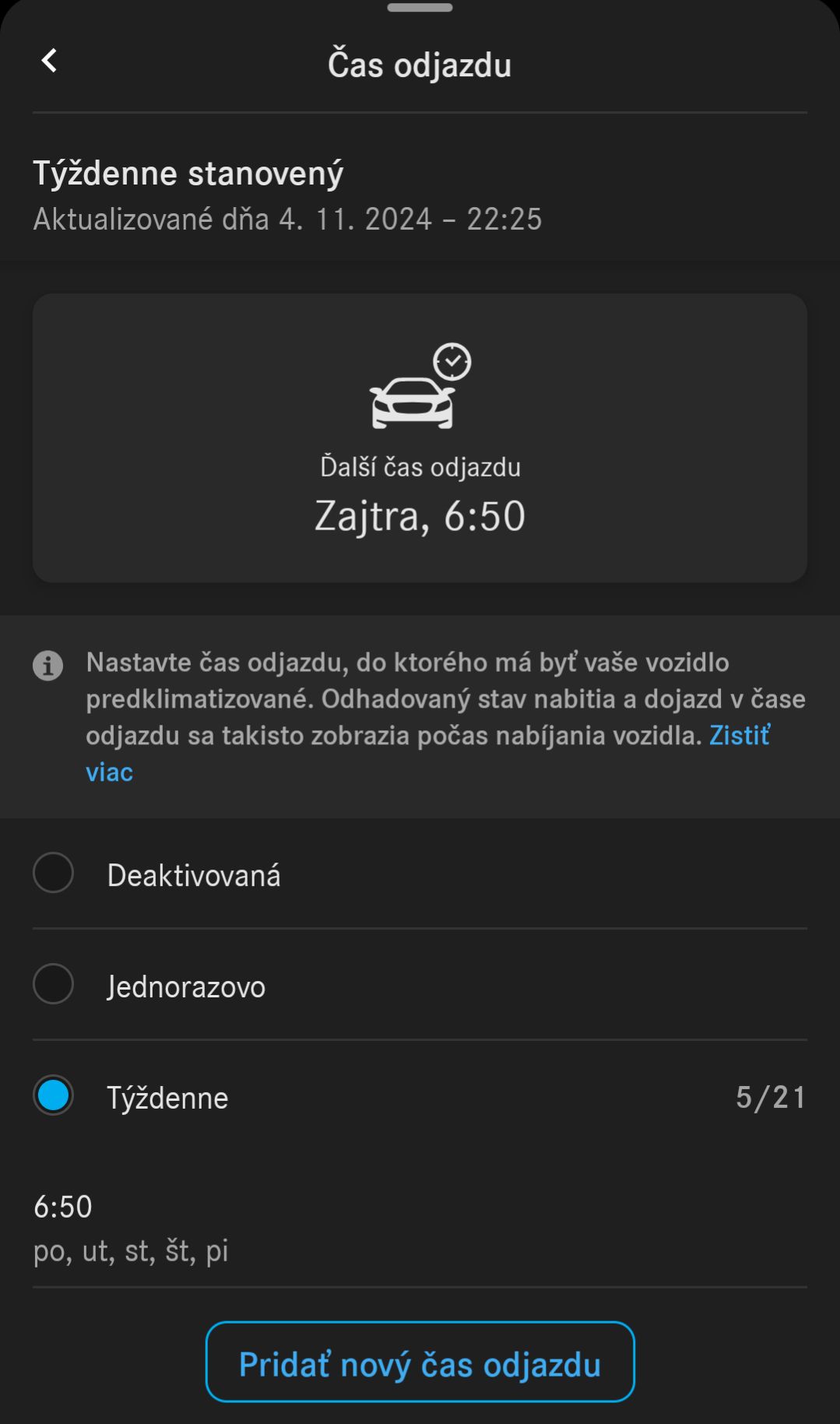Open the 6:50 weekday departure entry

pyautogui.click(x=420, y=1228)
